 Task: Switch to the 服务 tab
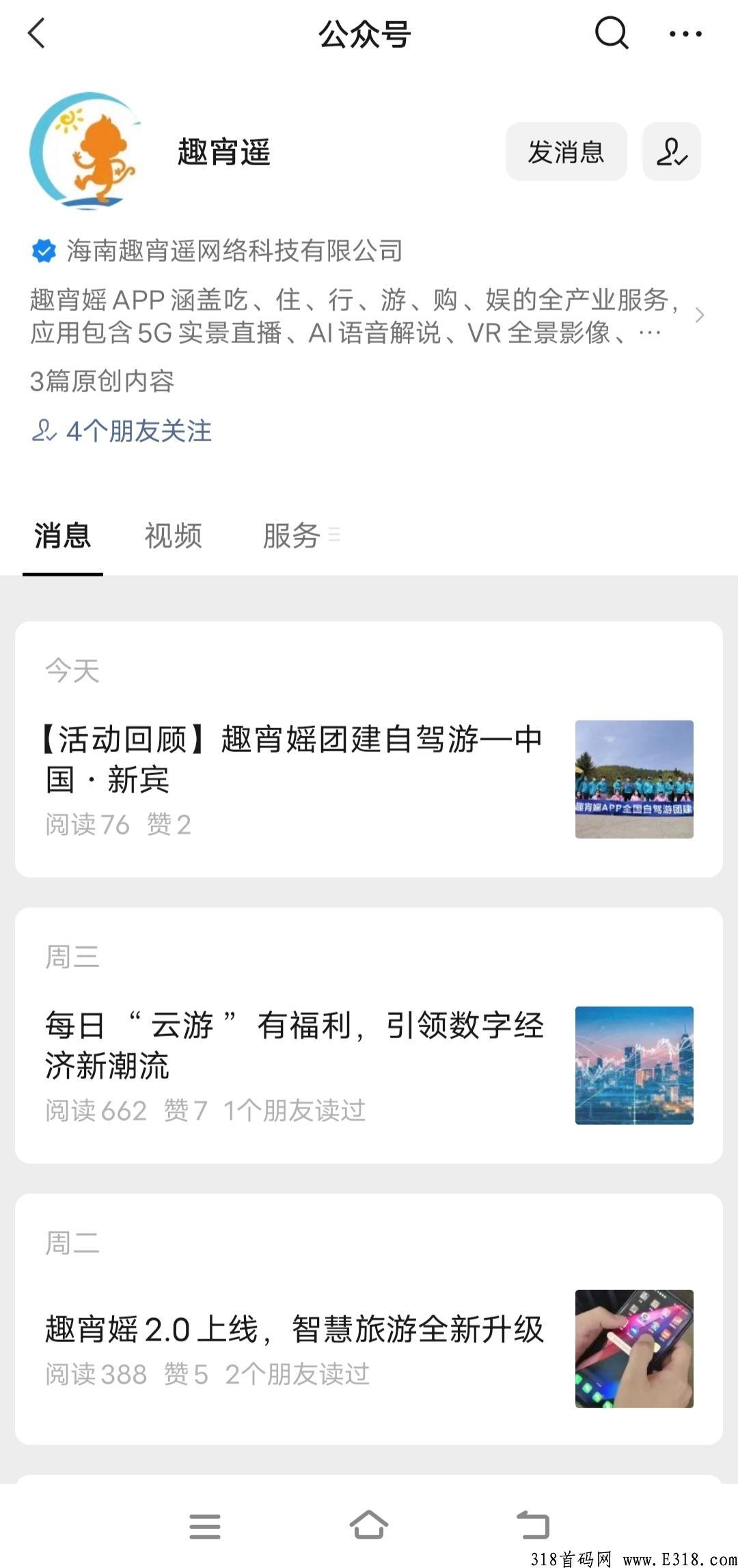pyautogui.click(x=290, y=537)
